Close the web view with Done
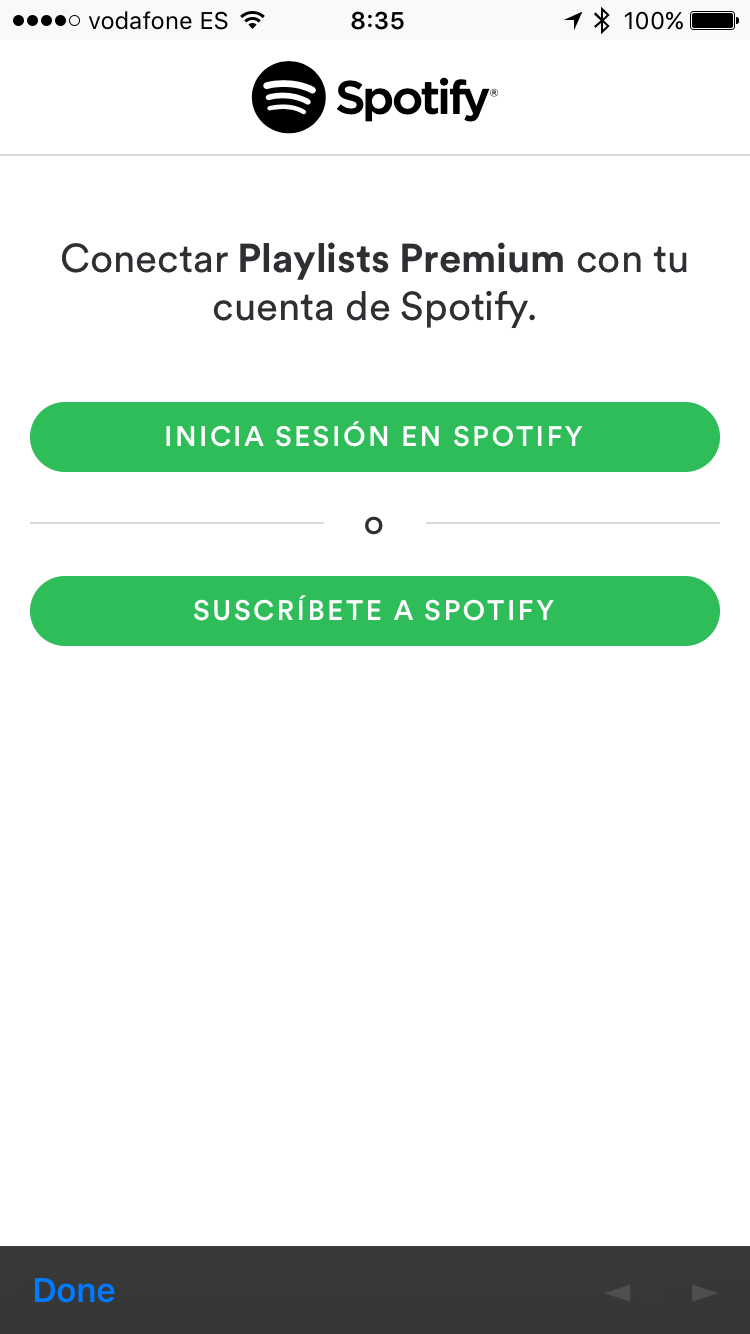750x1334 pixels. (x=74, y=1290)
